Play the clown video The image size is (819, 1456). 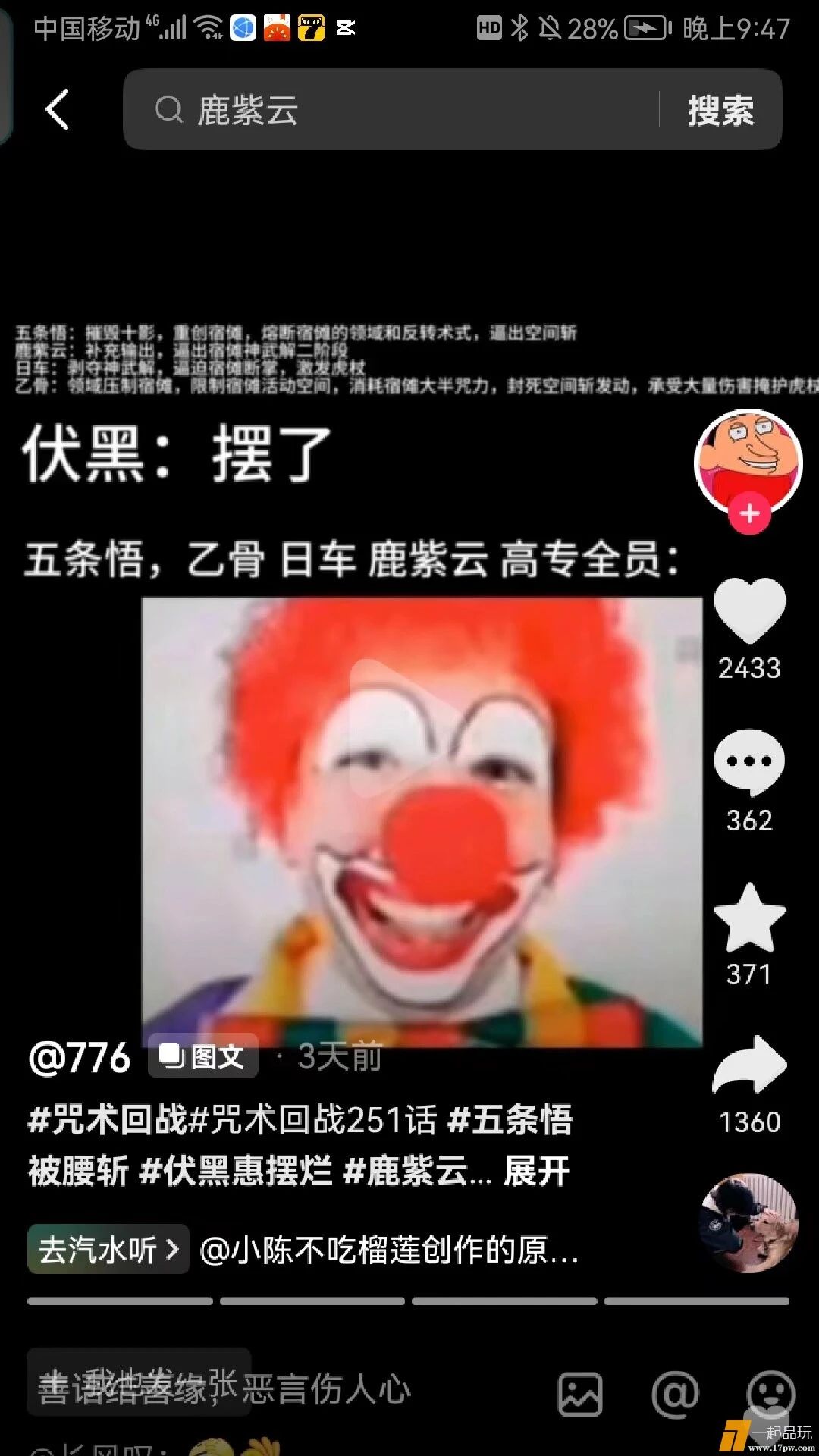point(422,822)
